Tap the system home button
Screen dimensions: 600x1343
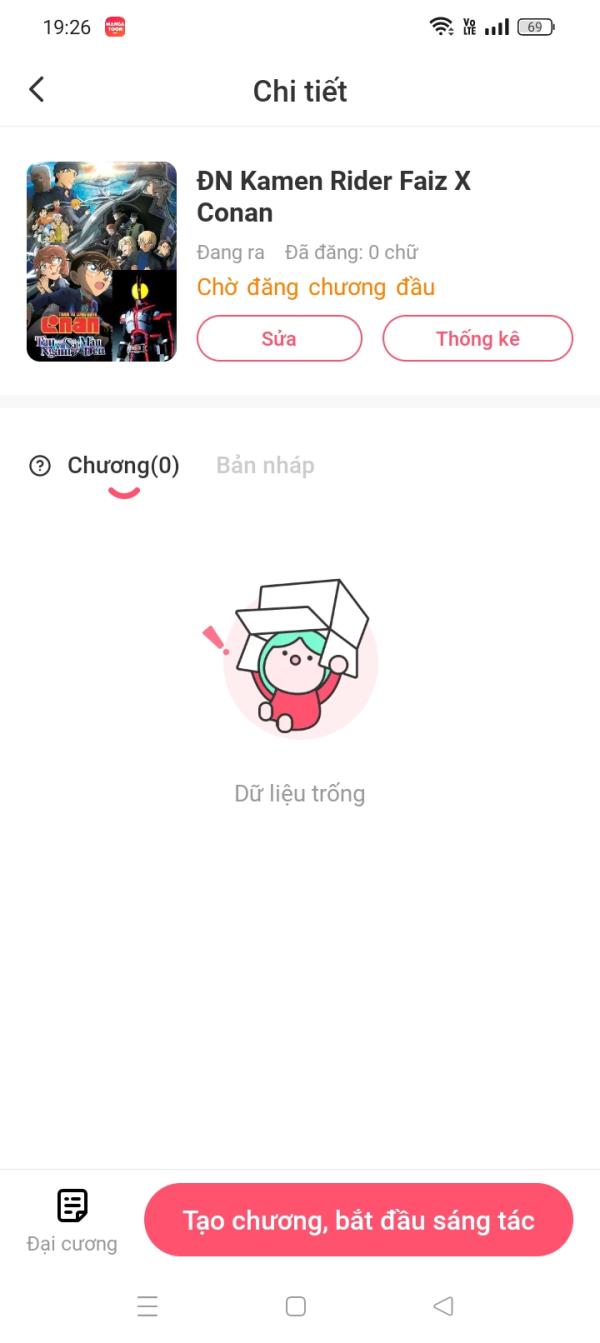pyautogui.click(x=296, y=1306)
